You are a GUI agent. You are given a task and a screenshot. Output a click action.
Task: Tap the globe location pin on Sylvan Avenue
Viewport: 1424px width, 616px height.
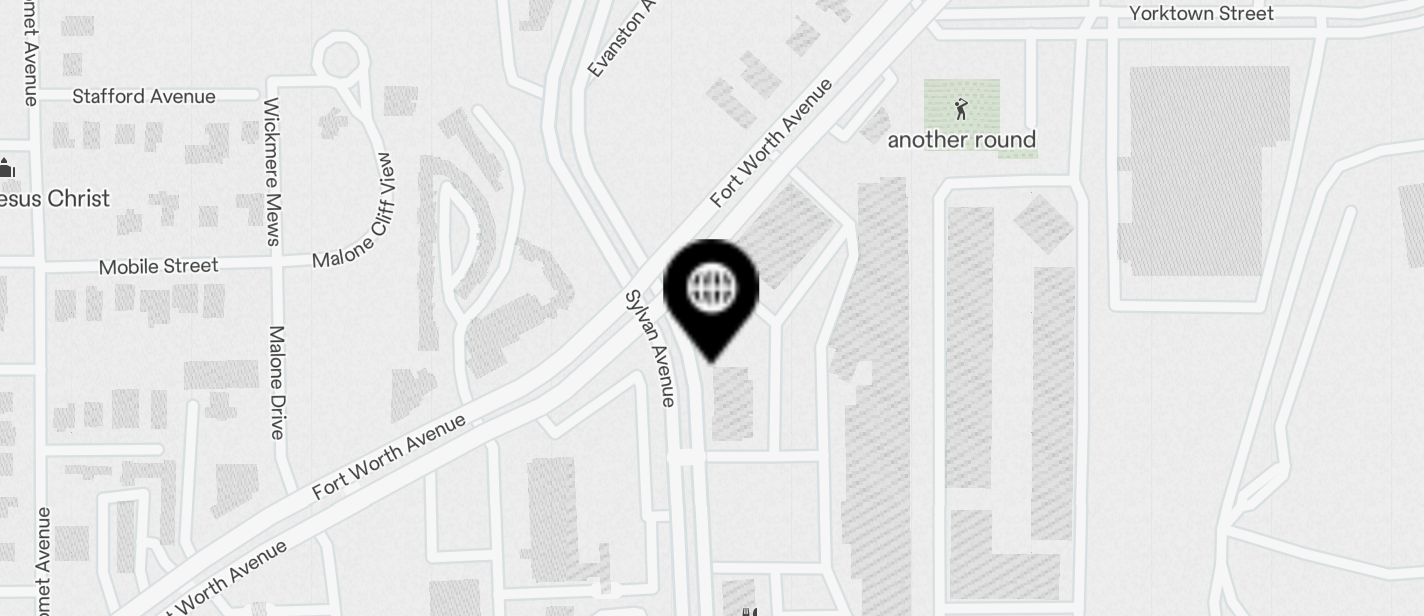pos(711,291)
